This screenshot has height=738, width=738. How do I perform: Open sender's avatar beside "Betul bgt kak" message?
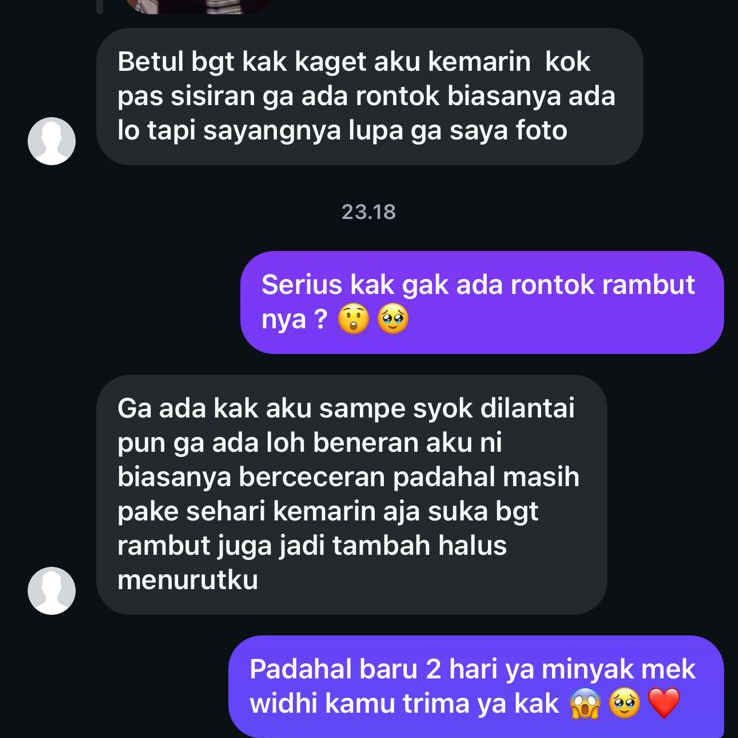[51, 141]
